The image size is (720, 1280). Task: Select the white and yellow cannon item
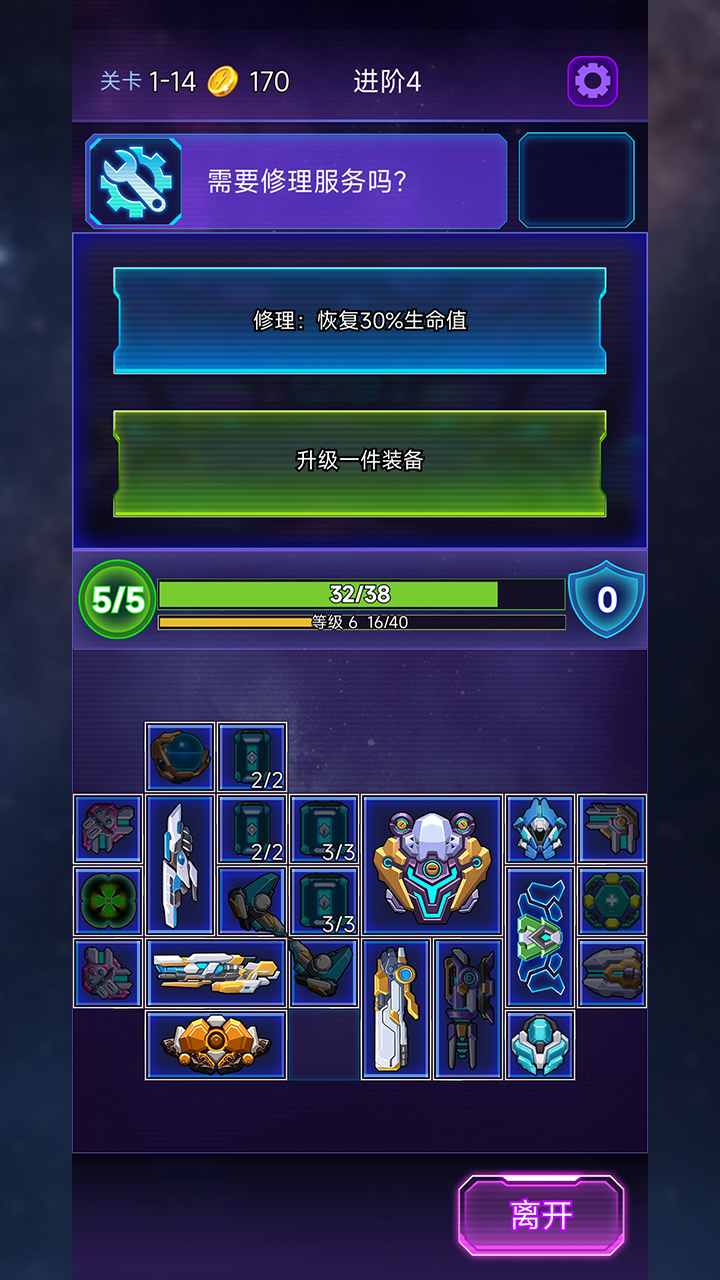click(396, 1009)
